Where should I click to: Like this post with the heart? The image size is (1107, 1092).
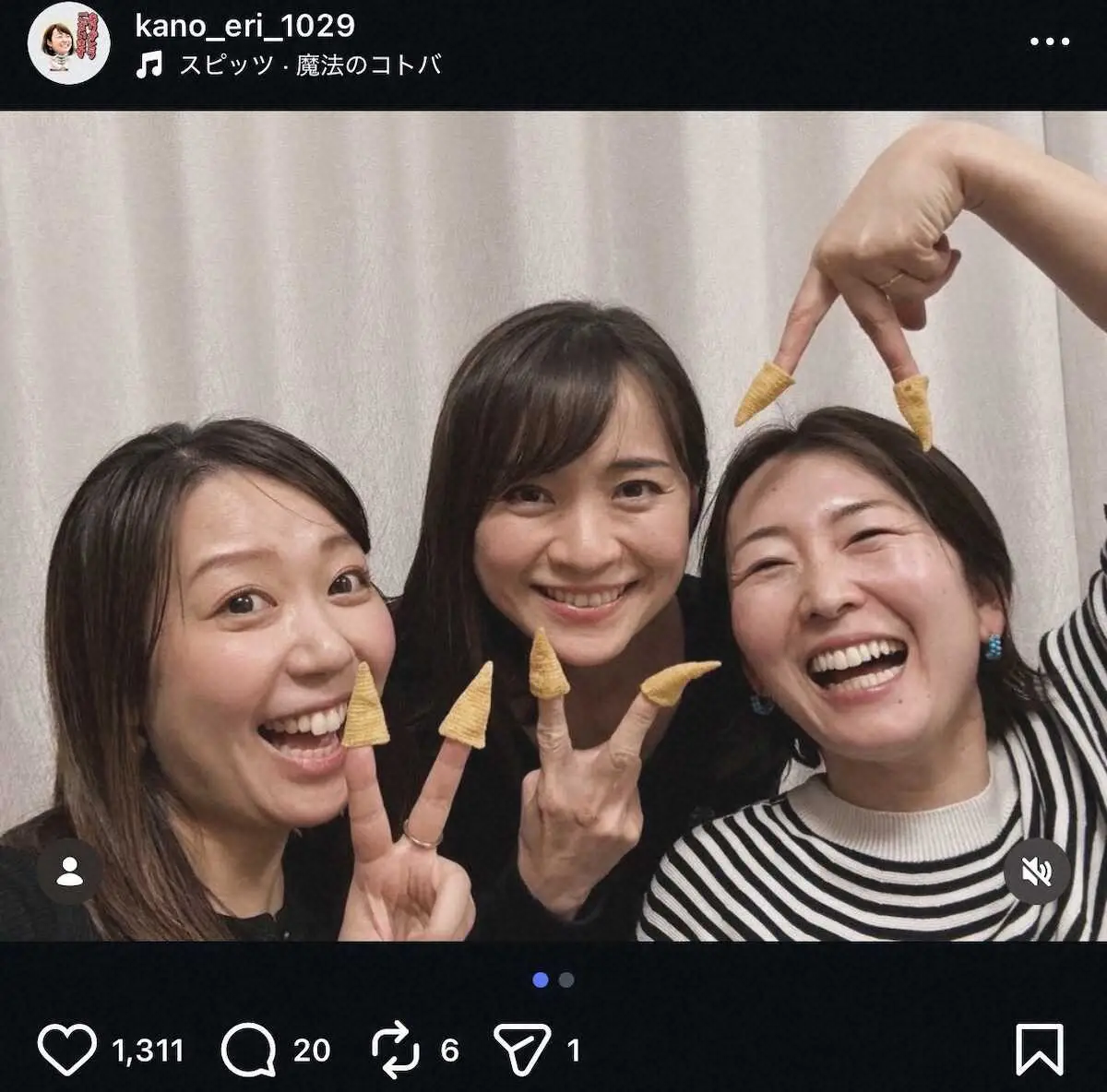[x=66, y=1050]
